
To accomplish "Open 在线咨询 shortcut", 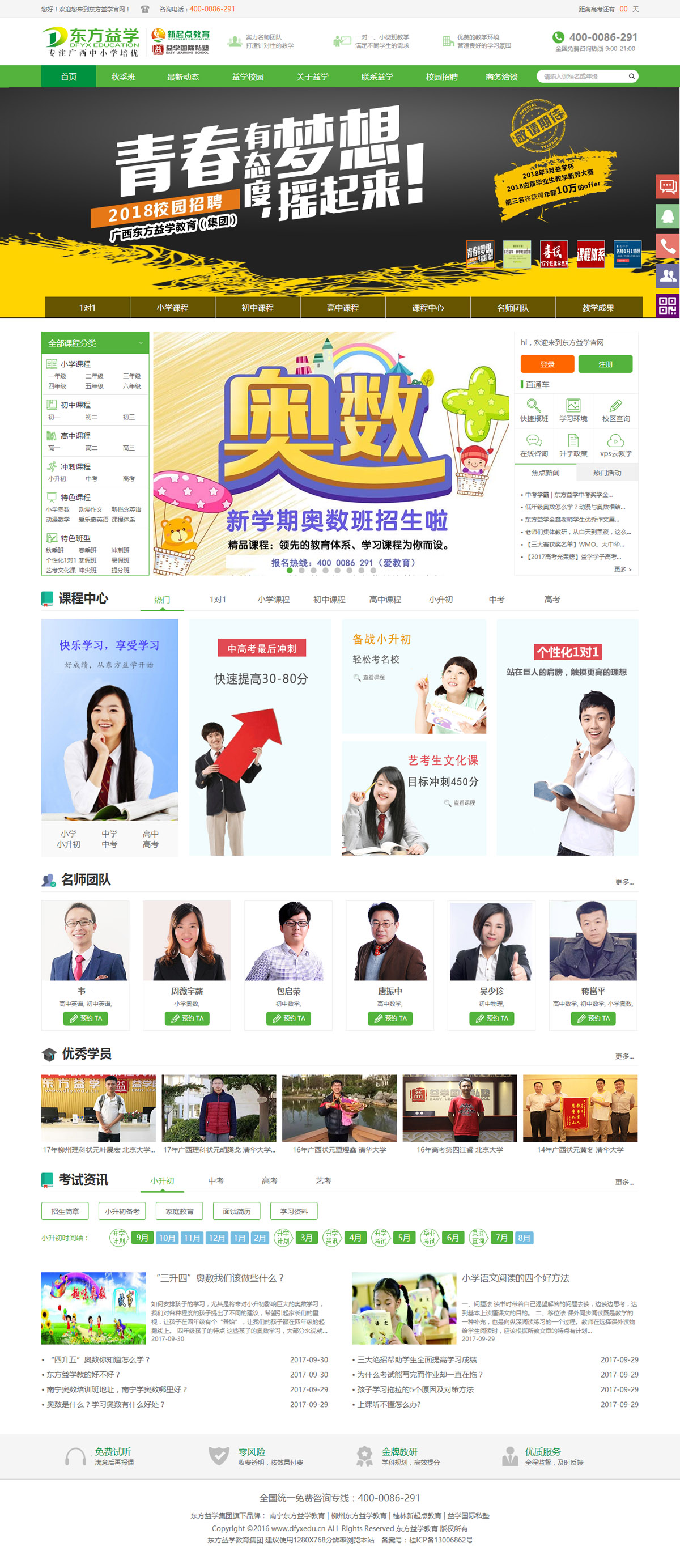I will coord(533,445).
